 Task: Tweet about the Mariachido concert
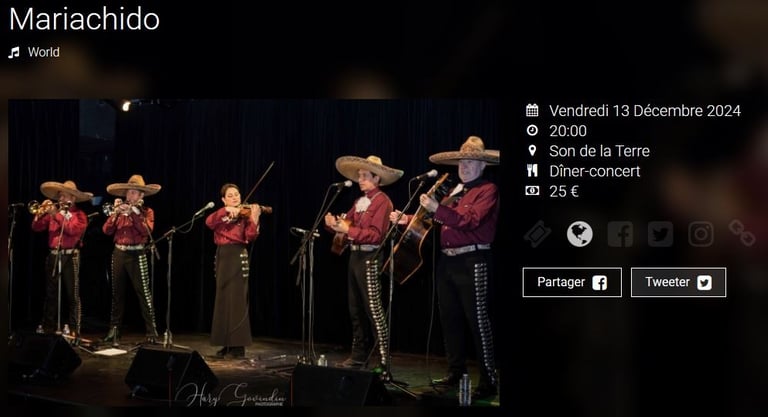coord(678,282)
